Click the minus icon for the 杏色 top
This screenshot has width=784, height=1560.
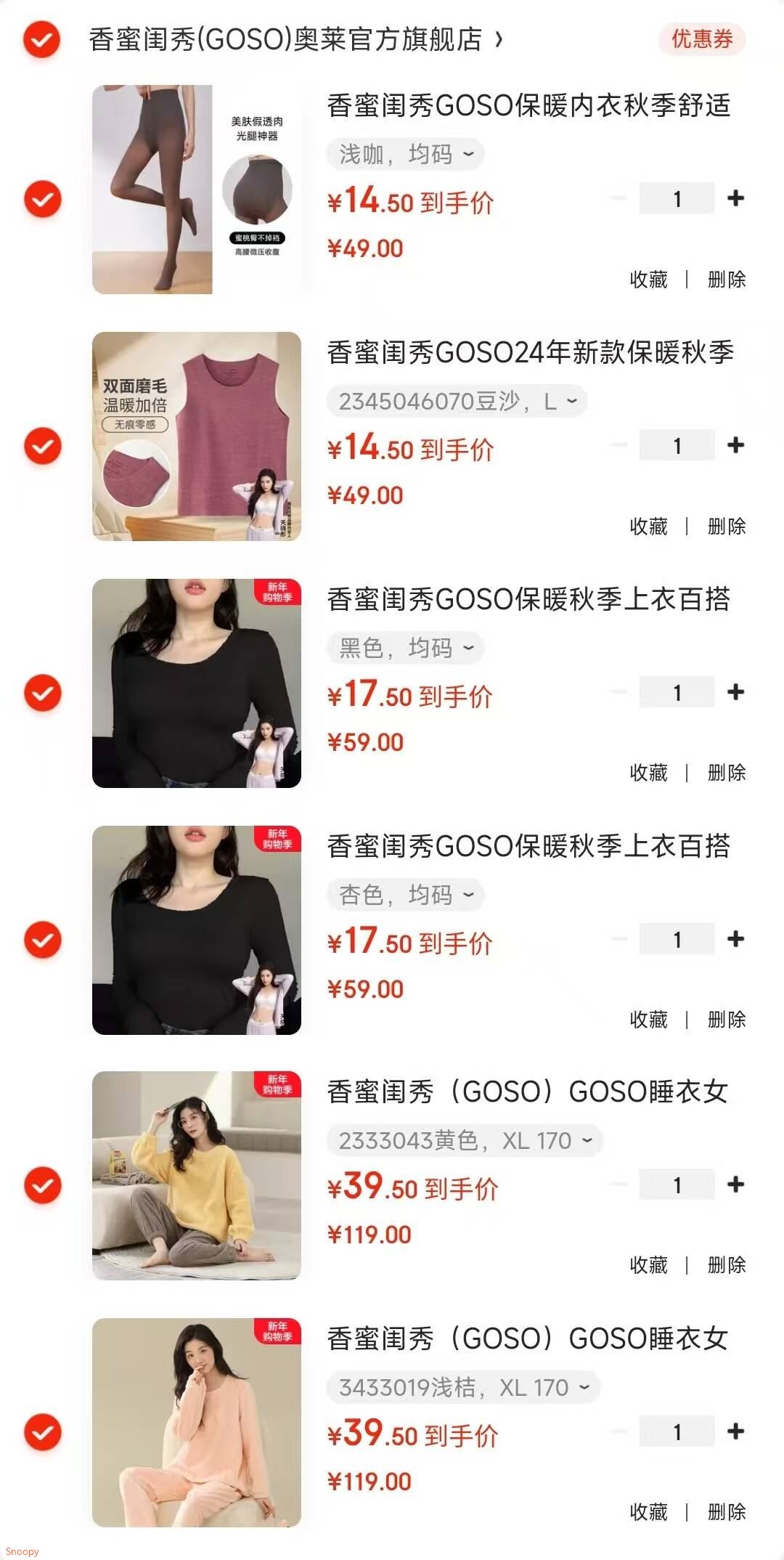[618, 938]
